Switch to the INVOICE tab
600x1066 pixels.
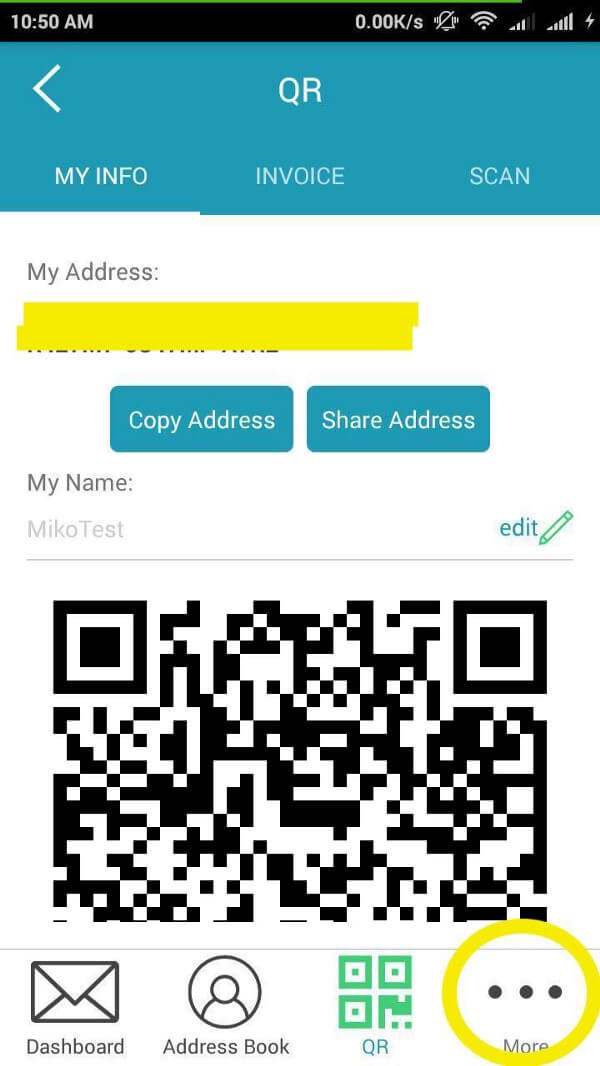click(x=299, y=176)
